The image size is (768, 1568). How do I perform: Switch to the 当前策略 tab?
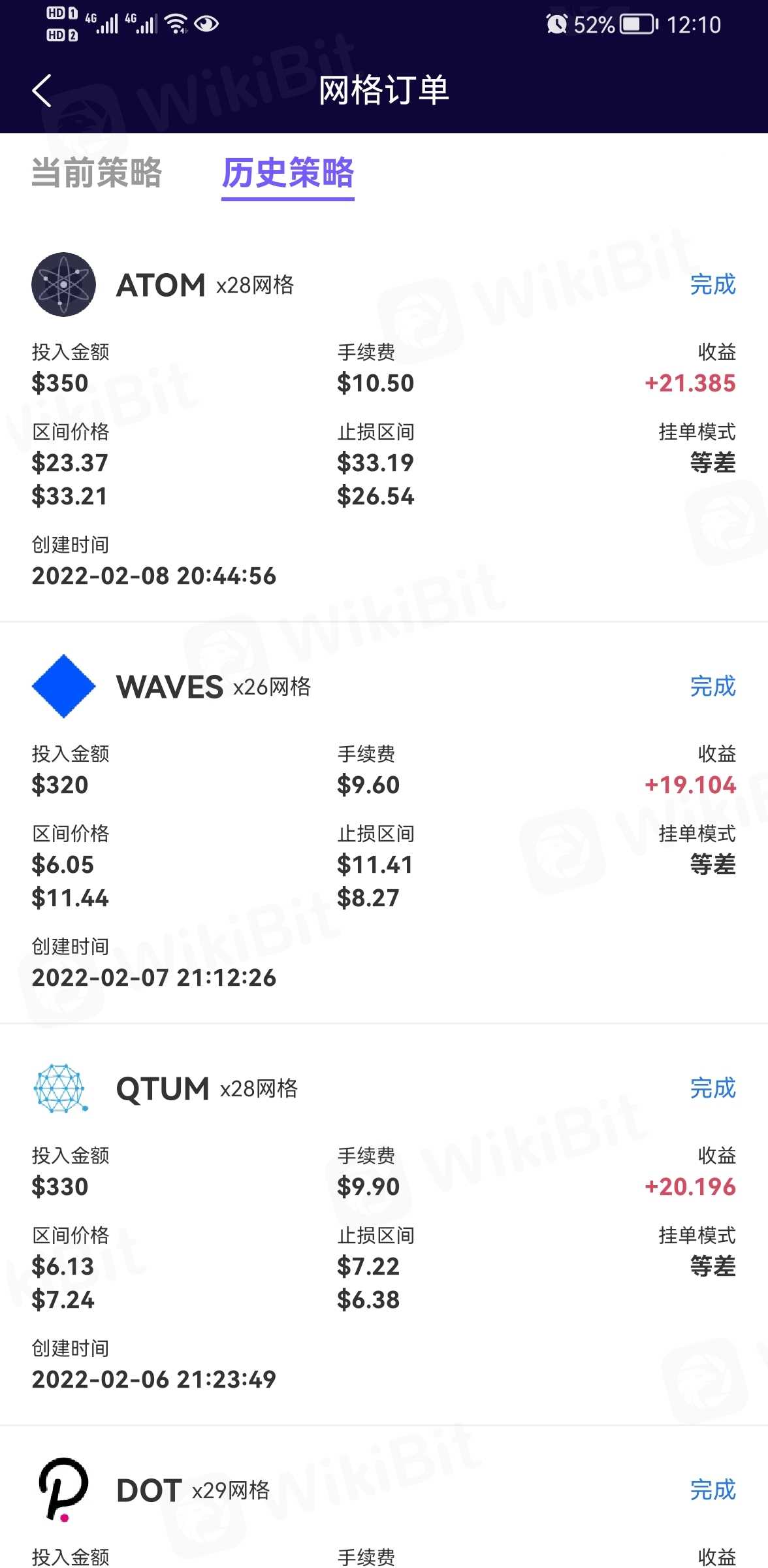click(x=97, y=173)
